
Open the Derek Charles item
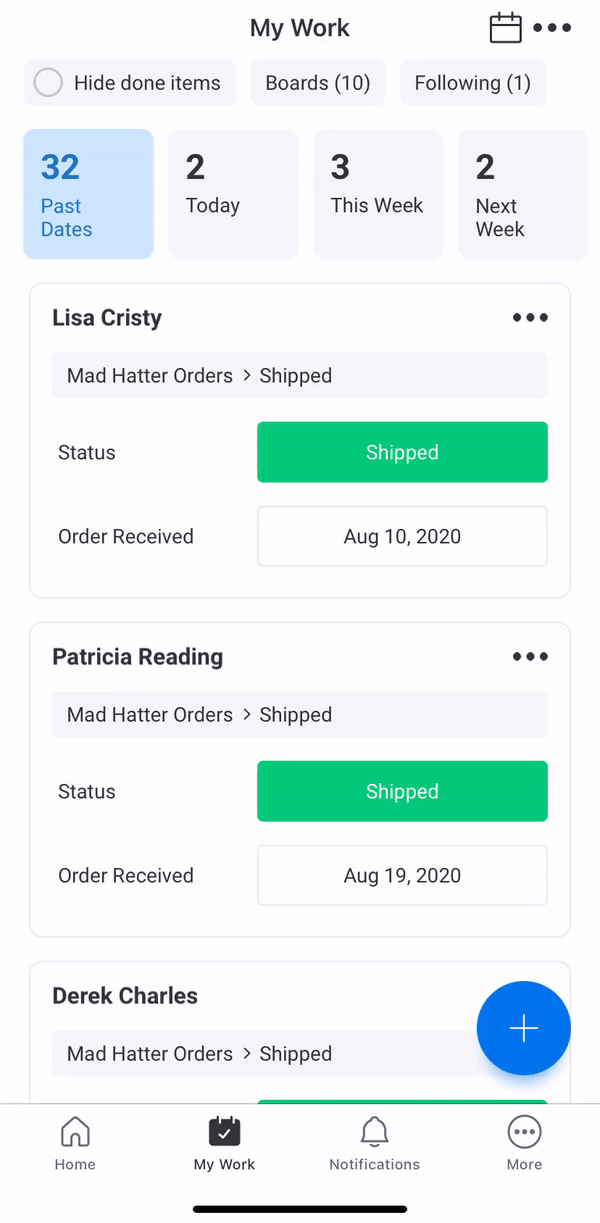tap(125, 996)
